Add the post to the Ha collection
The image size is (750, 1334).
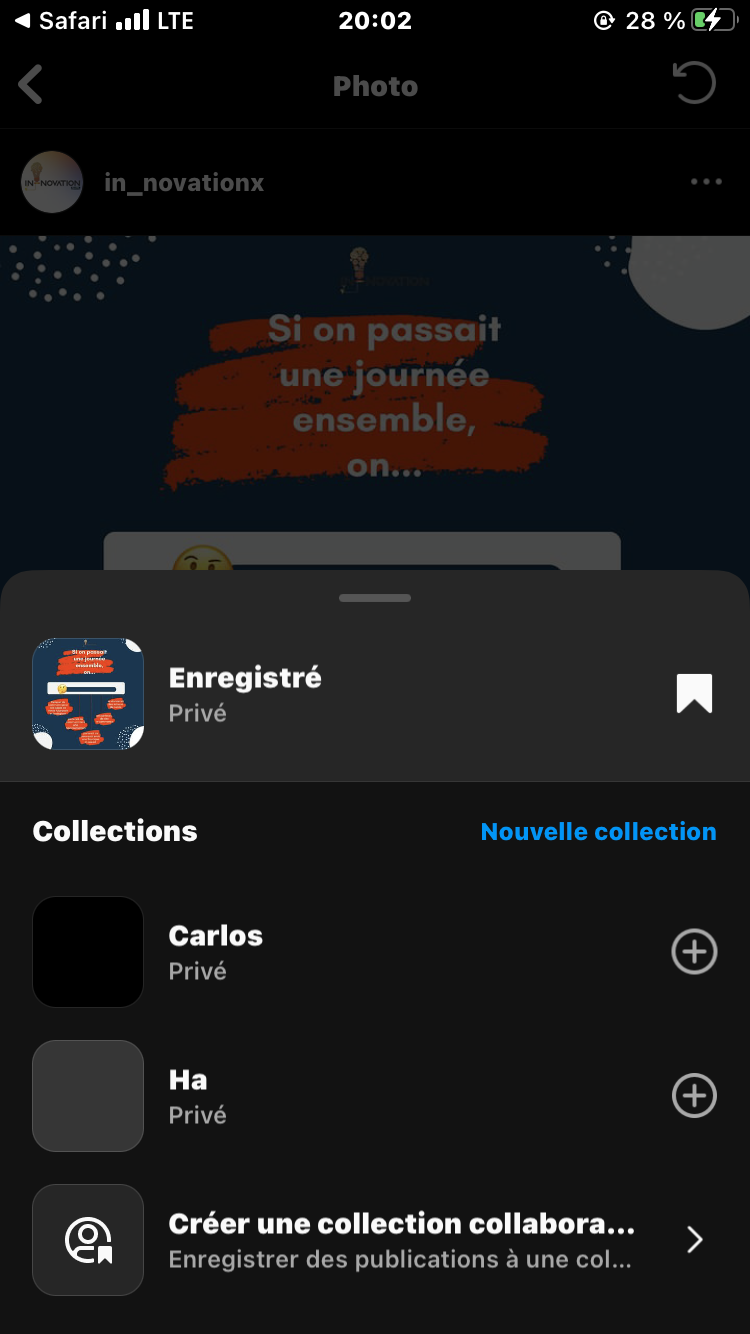coord(694,1095)
